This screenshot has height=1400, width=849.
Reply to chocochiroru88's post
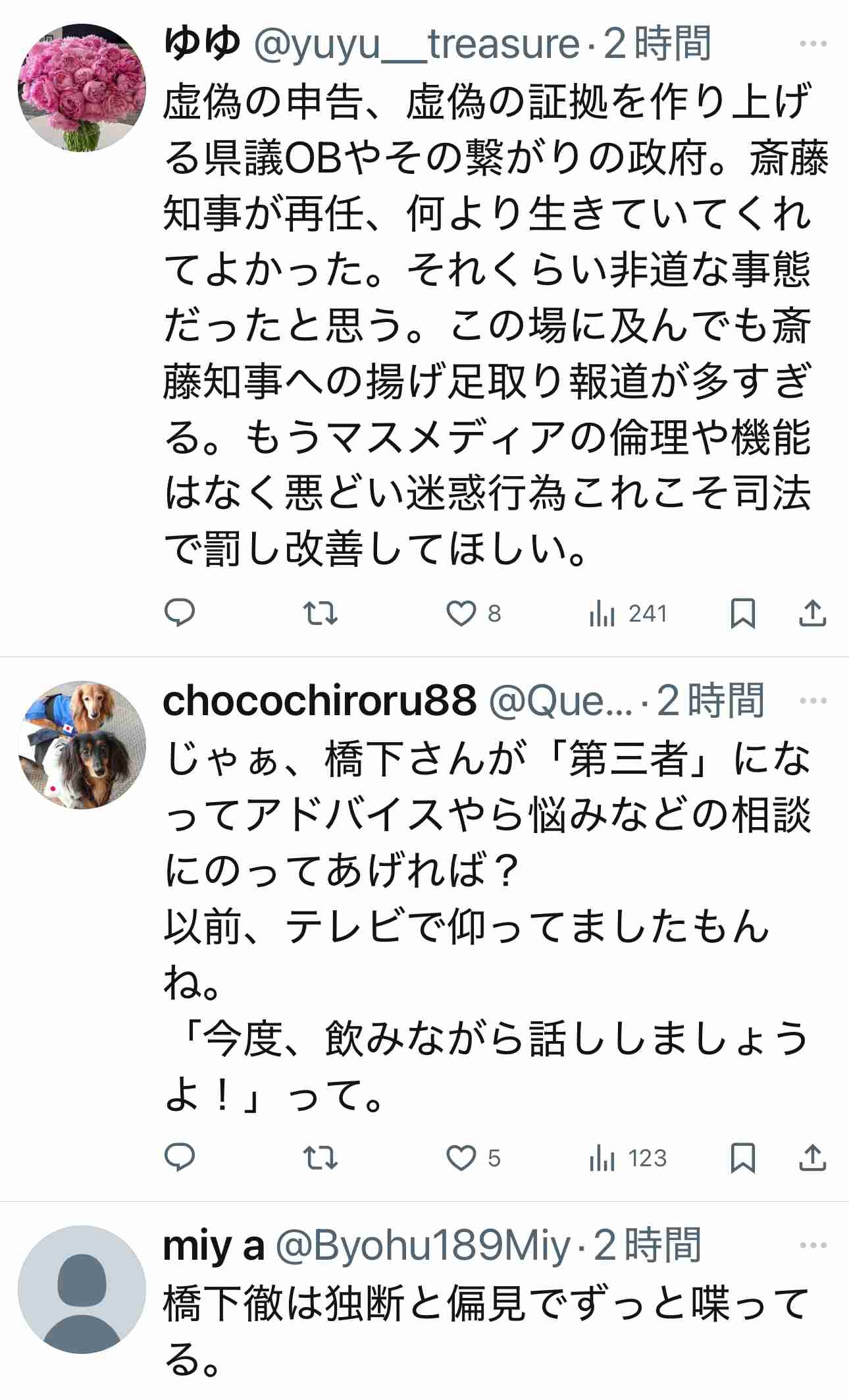point(179,1158)
